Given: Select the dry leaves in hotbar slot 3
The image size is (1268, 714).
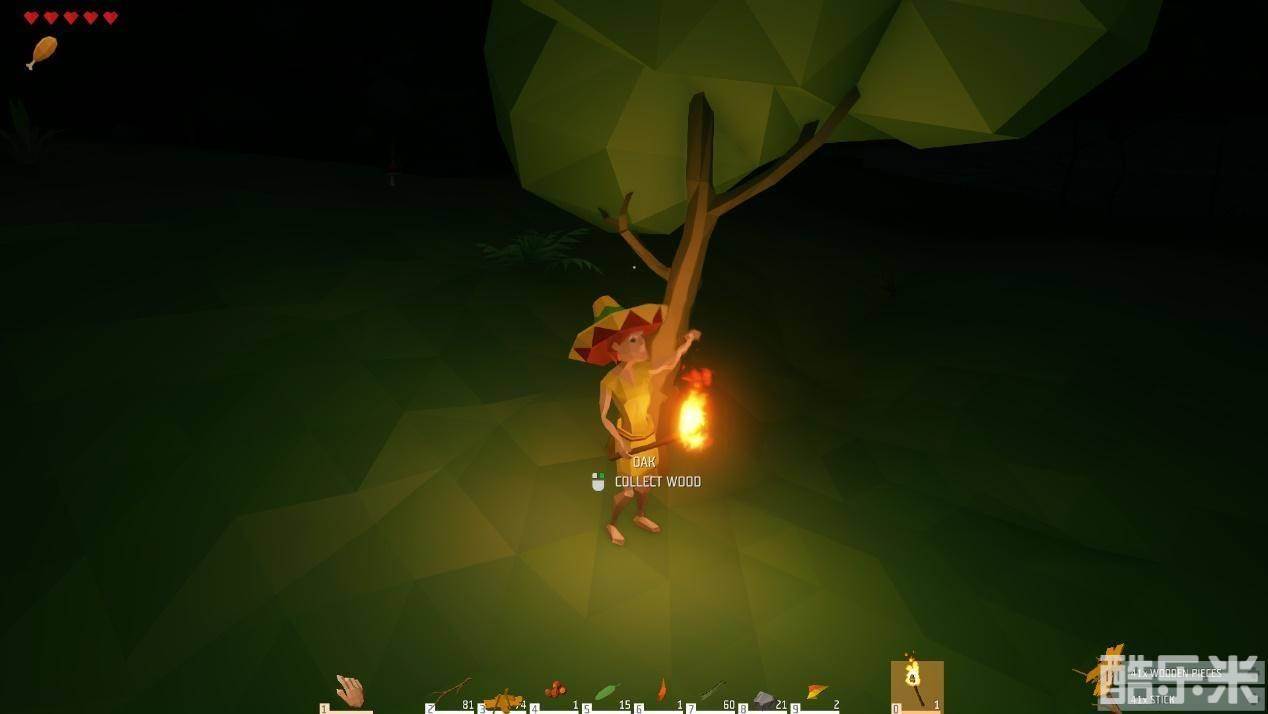Looking at the screenshot, I should (503, 699).
